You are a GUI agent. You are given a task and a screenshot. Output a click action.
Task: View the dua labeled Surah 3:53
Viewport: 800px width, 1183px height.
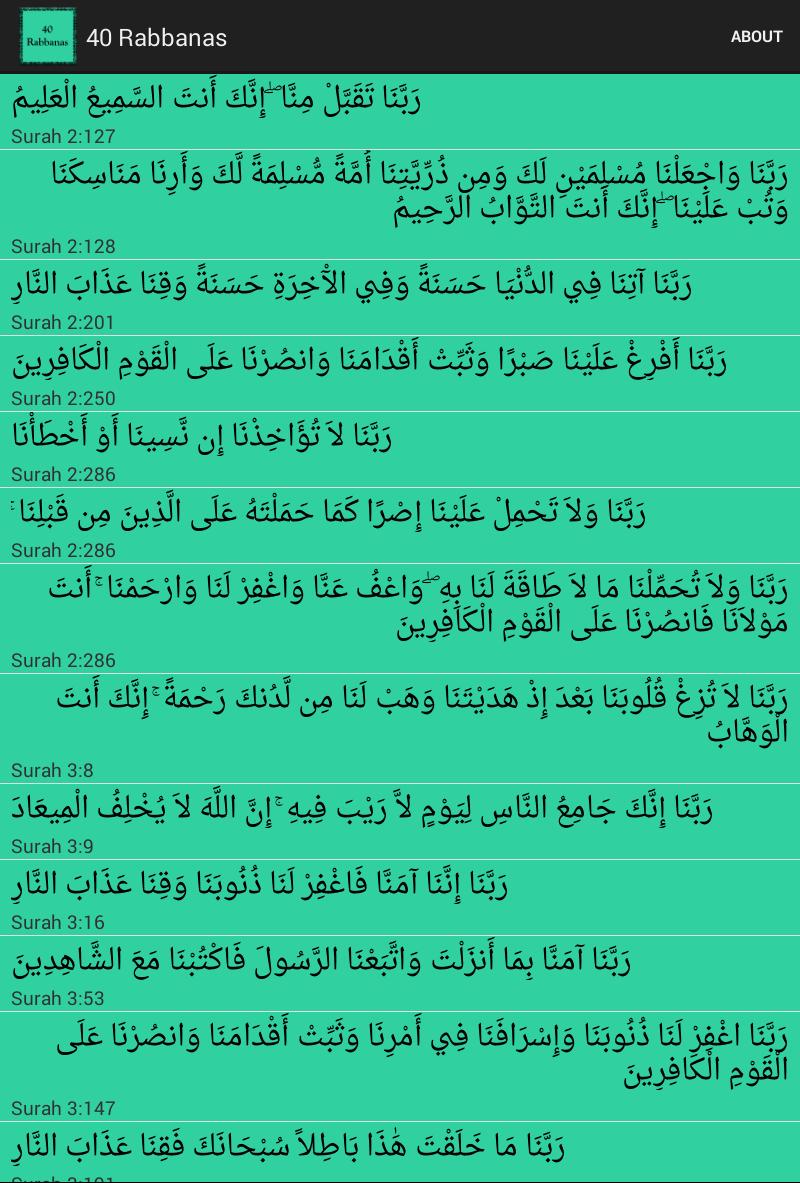[400, 972]
